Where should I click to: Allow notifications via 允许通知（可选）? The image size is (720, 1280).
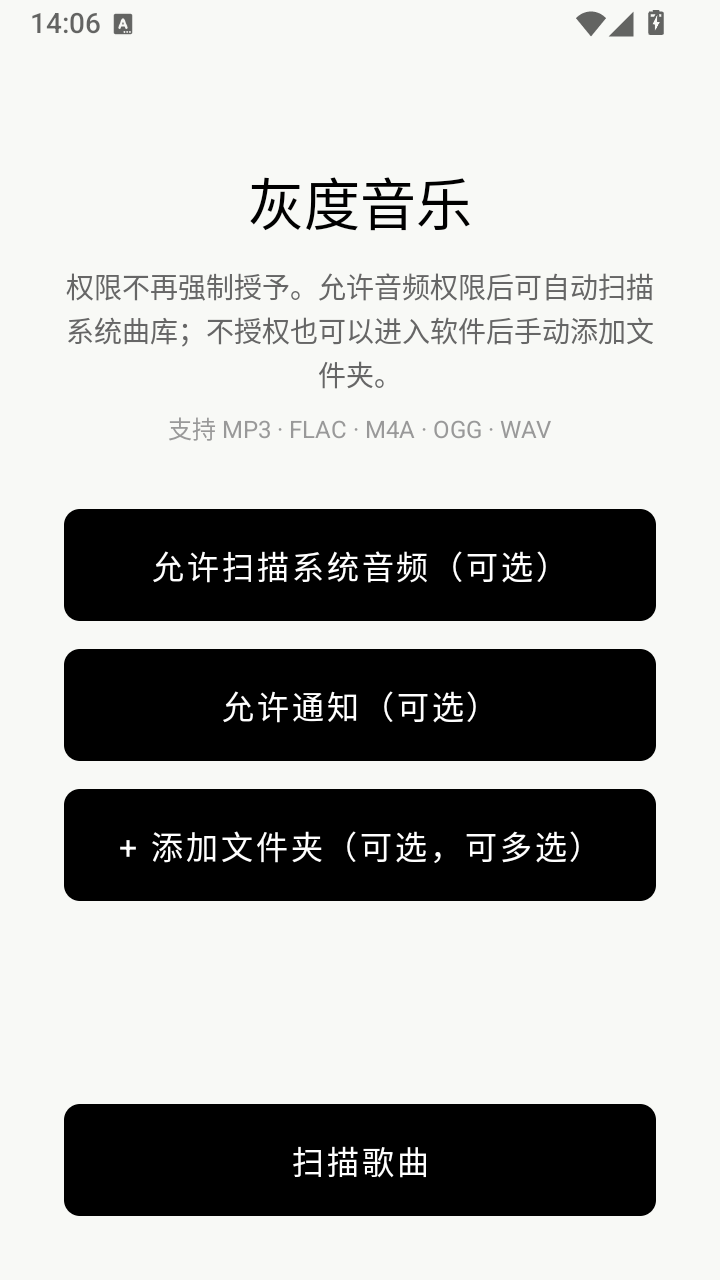360,705
